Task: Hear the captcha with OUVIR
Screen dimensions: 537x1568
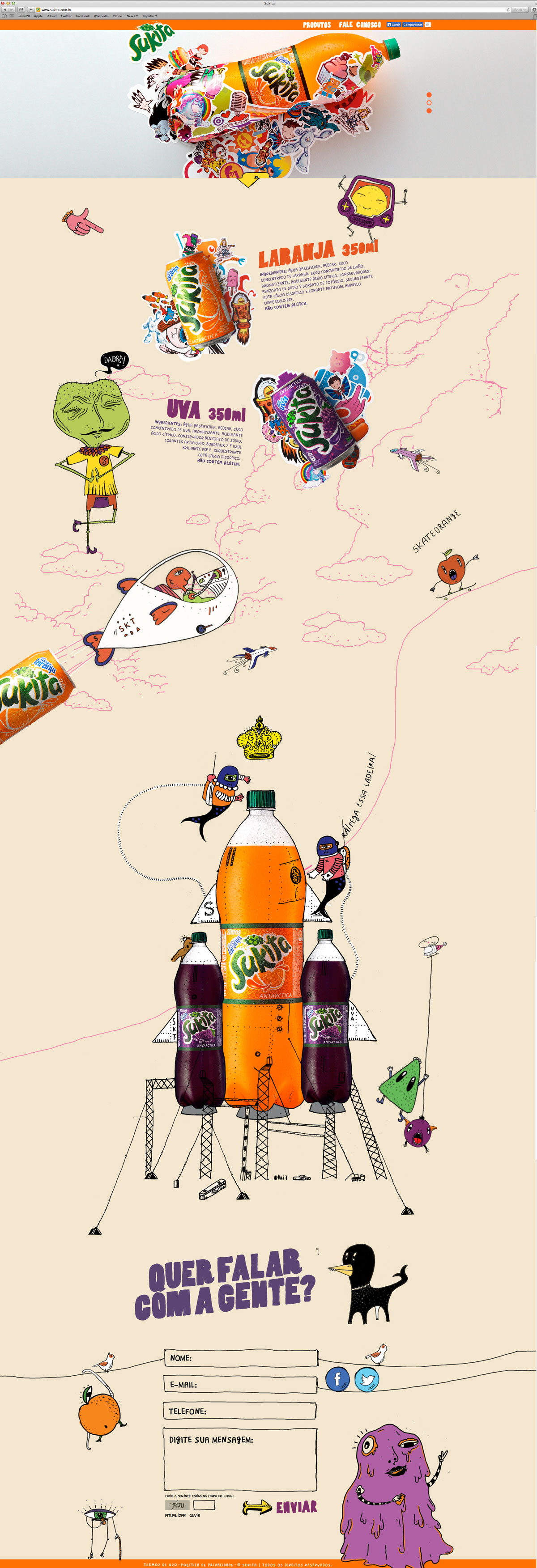Action: (194, 1515)
